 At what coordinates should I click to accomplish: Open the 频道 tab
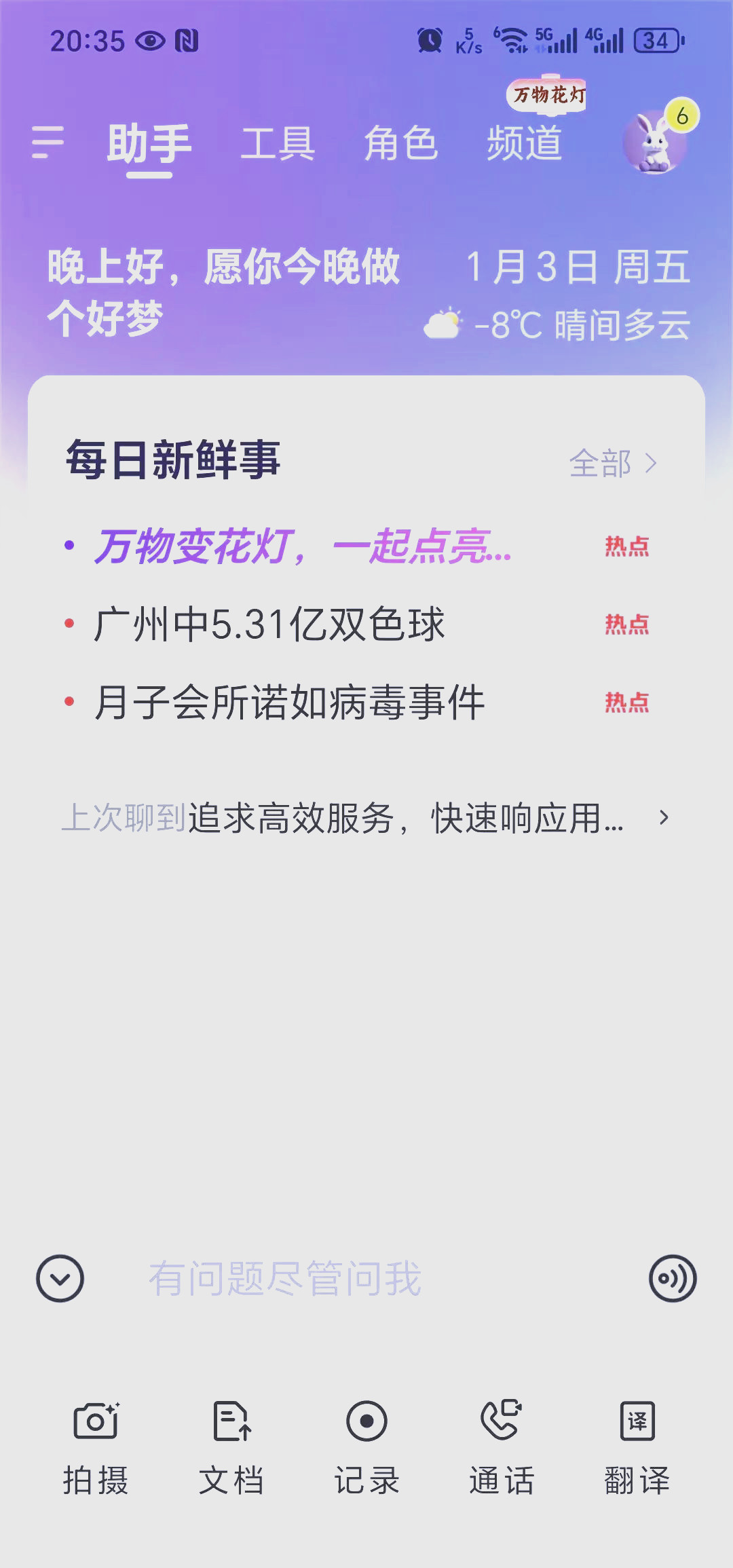coord(525,144)
